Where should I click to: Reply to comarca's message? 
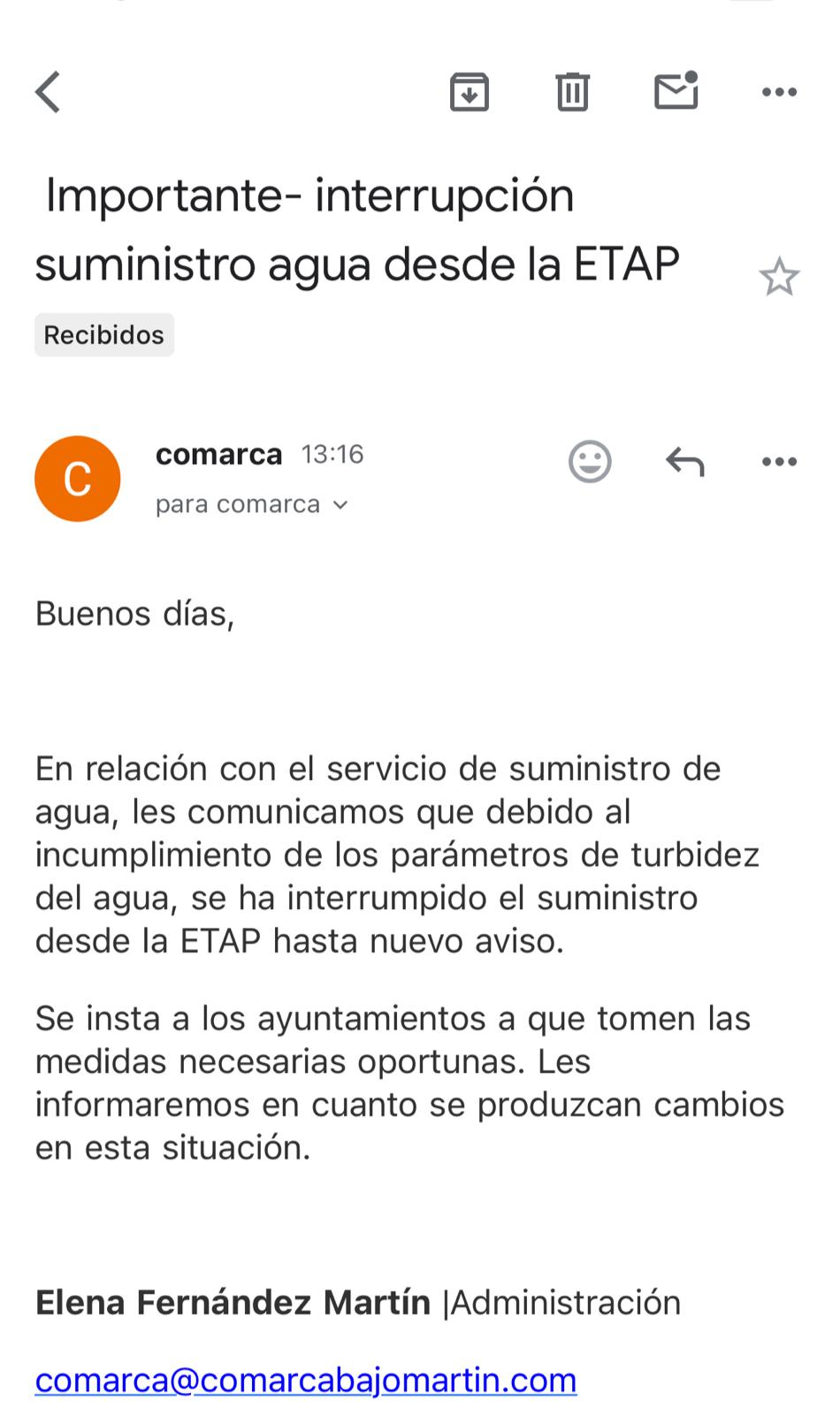tap(685, 461)
